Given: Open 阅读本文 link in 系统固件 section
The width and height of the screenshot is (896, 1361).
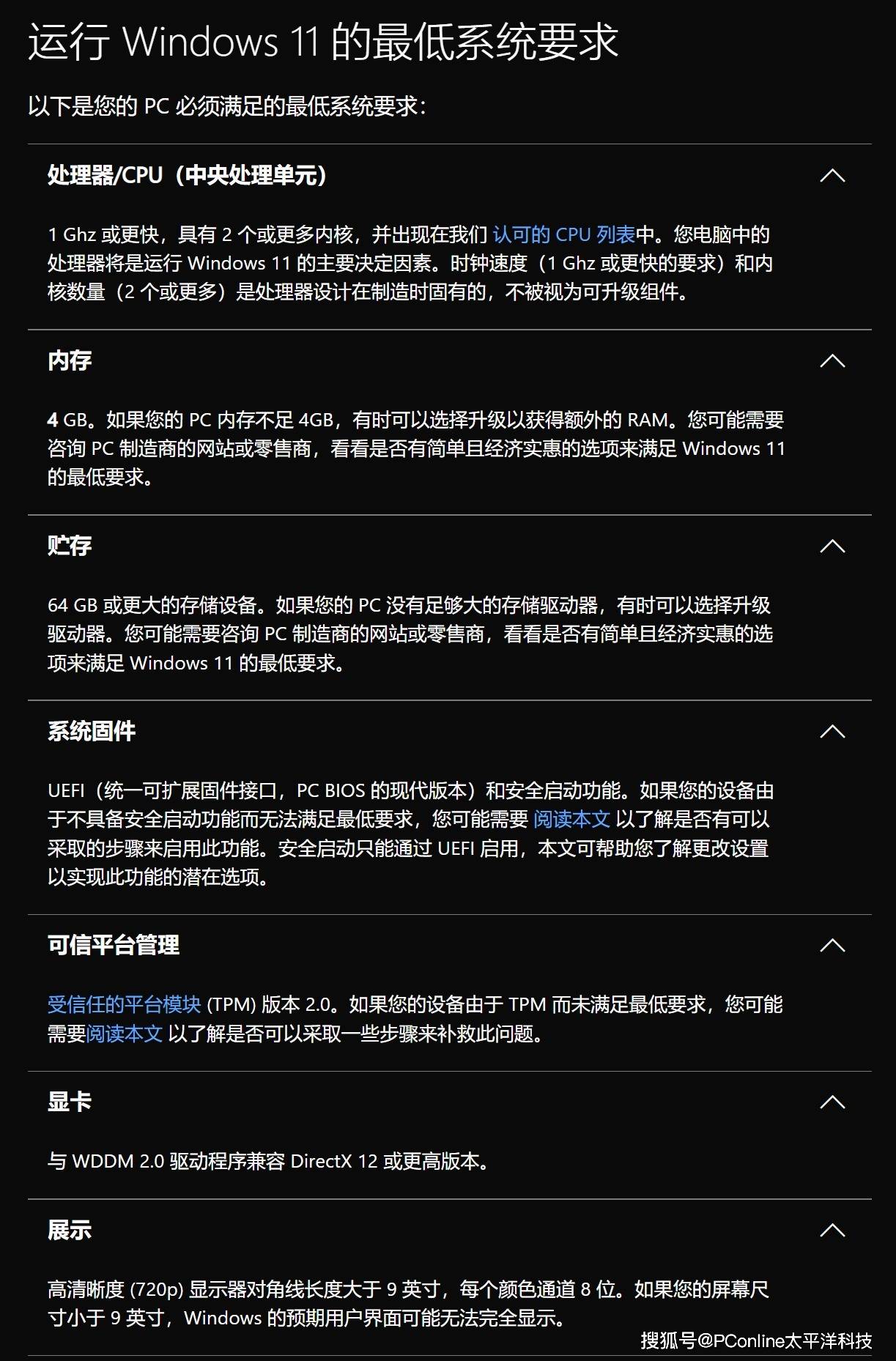Looking at the screenshot, I should 571,820.
